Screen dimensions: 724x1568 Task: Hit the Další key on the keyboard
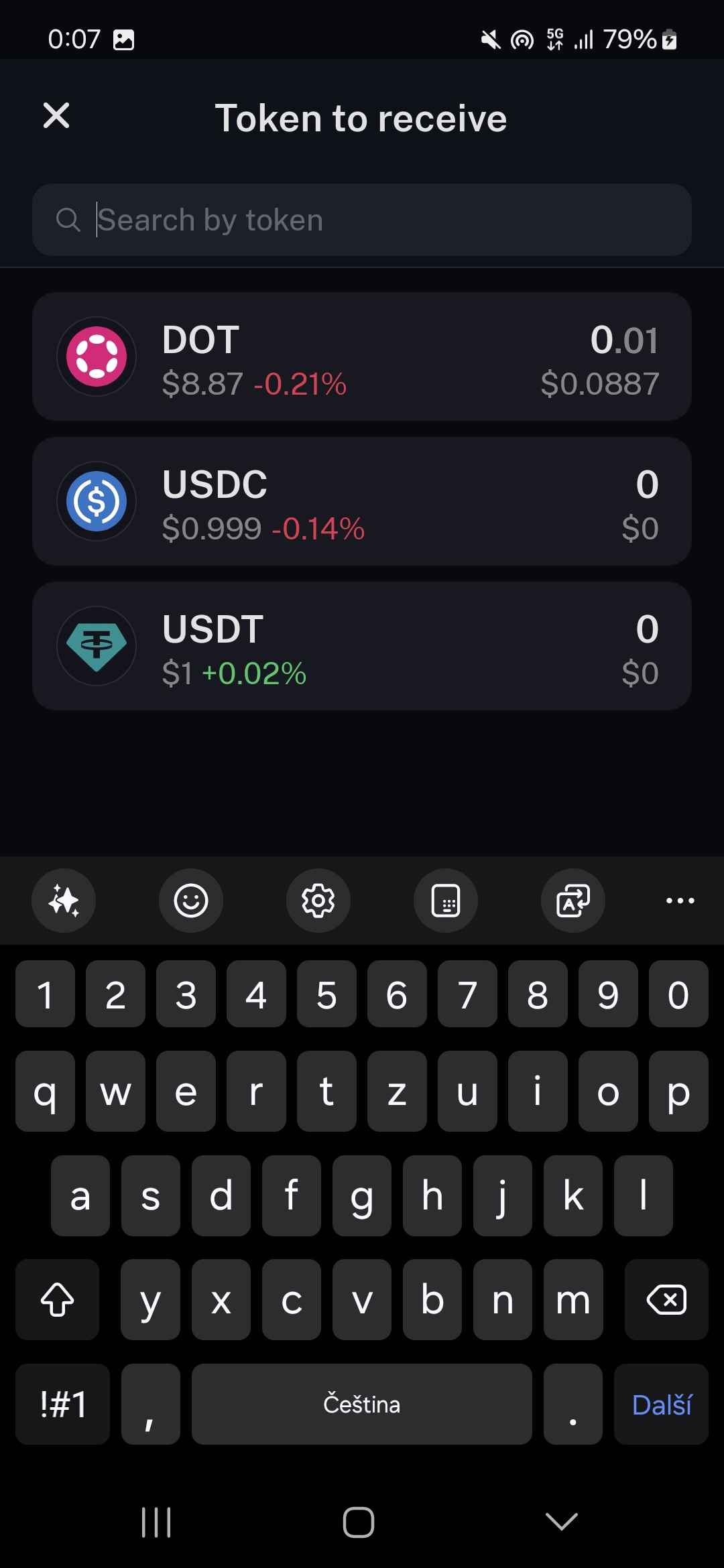pyautogui.click(x=661, y=1404)
